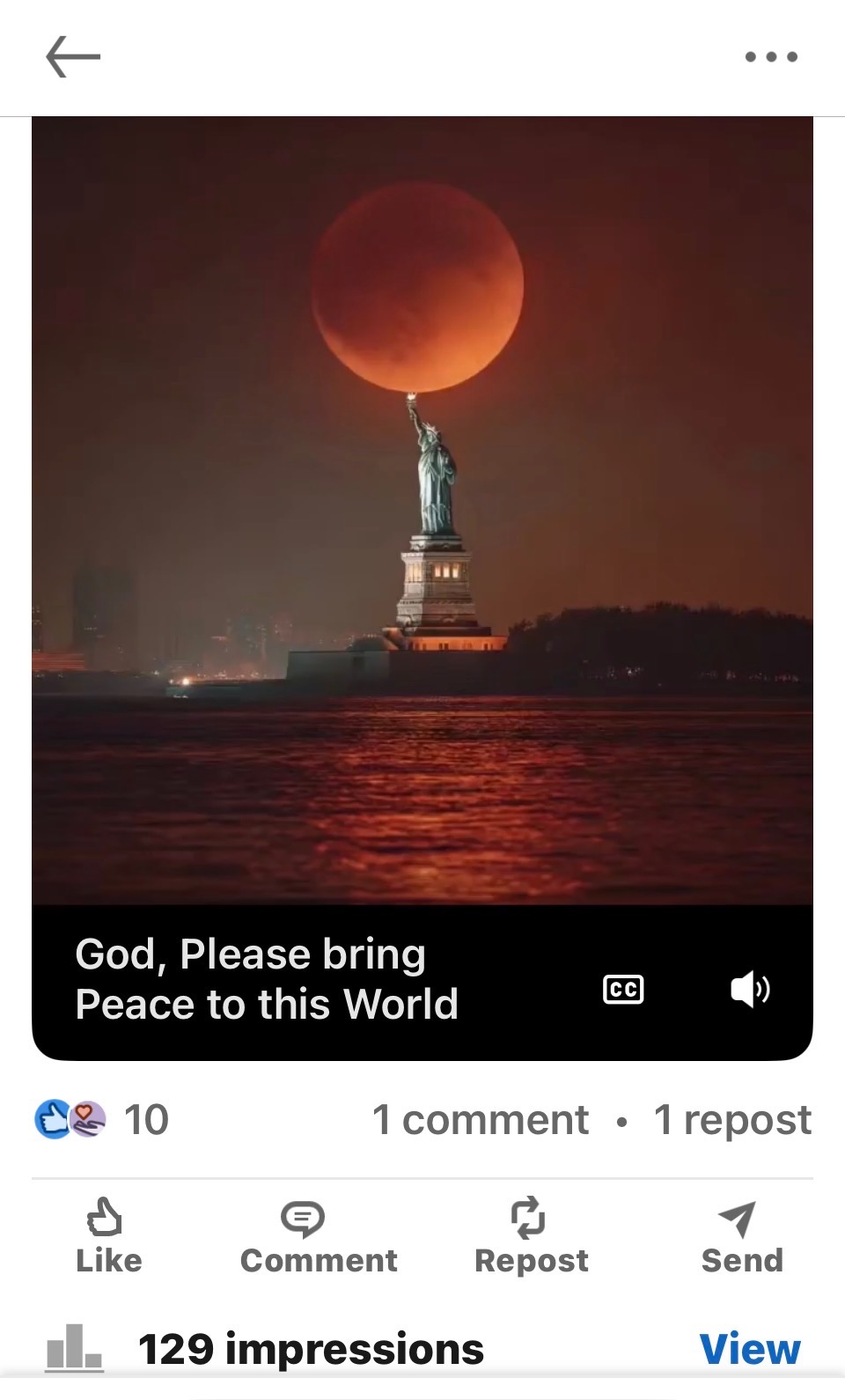Image resolution: width=845 pixels, height=1400 pixels.
Task: Mute the video sound
Action: 750,989
